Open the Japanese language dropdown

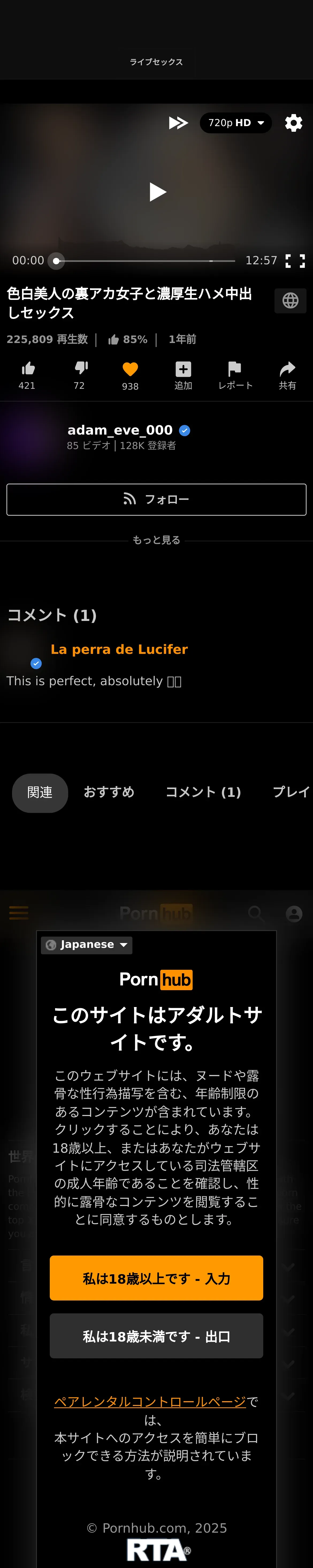tap(87, 945)
